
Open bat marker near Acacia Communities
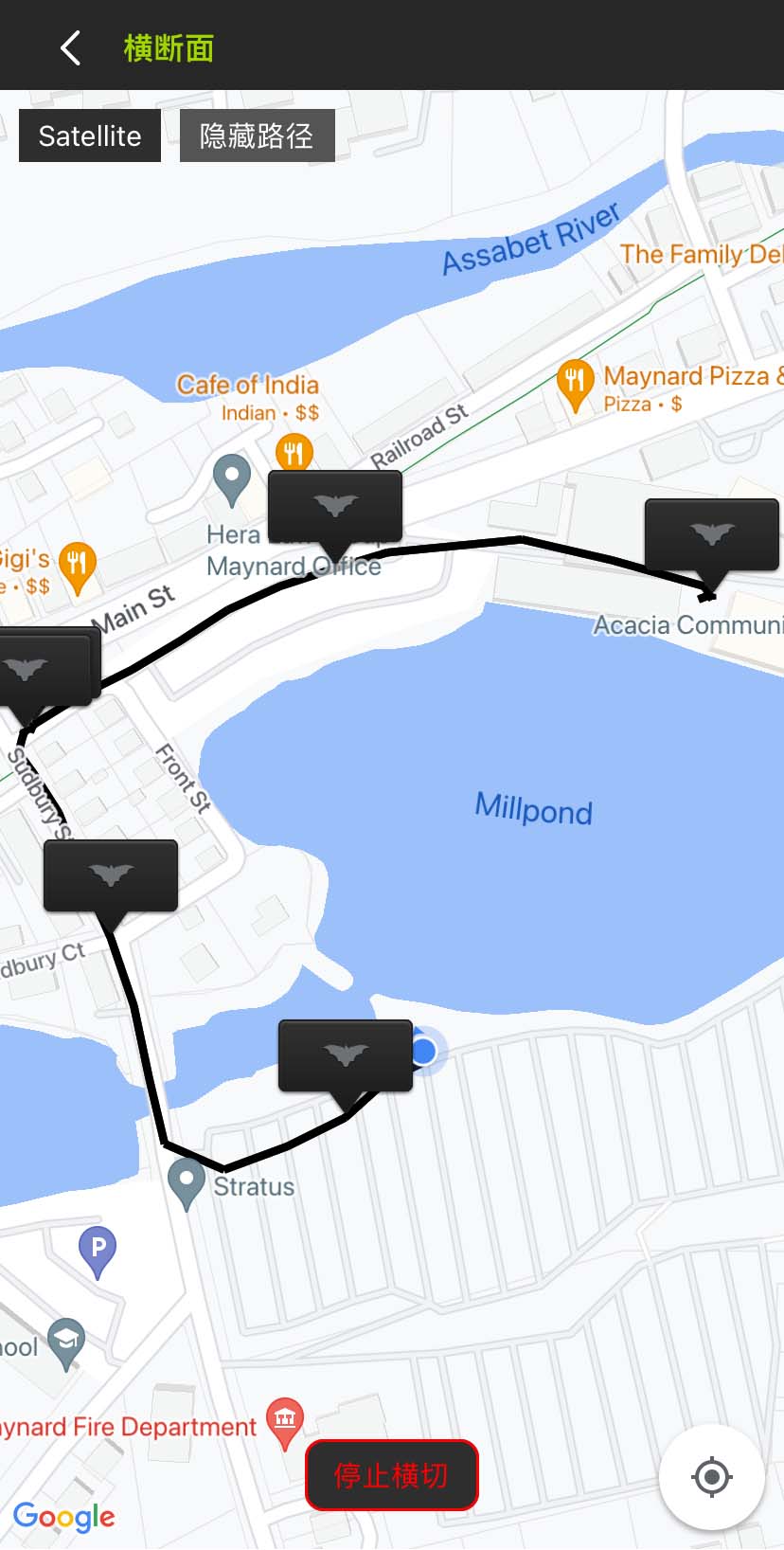711,535
